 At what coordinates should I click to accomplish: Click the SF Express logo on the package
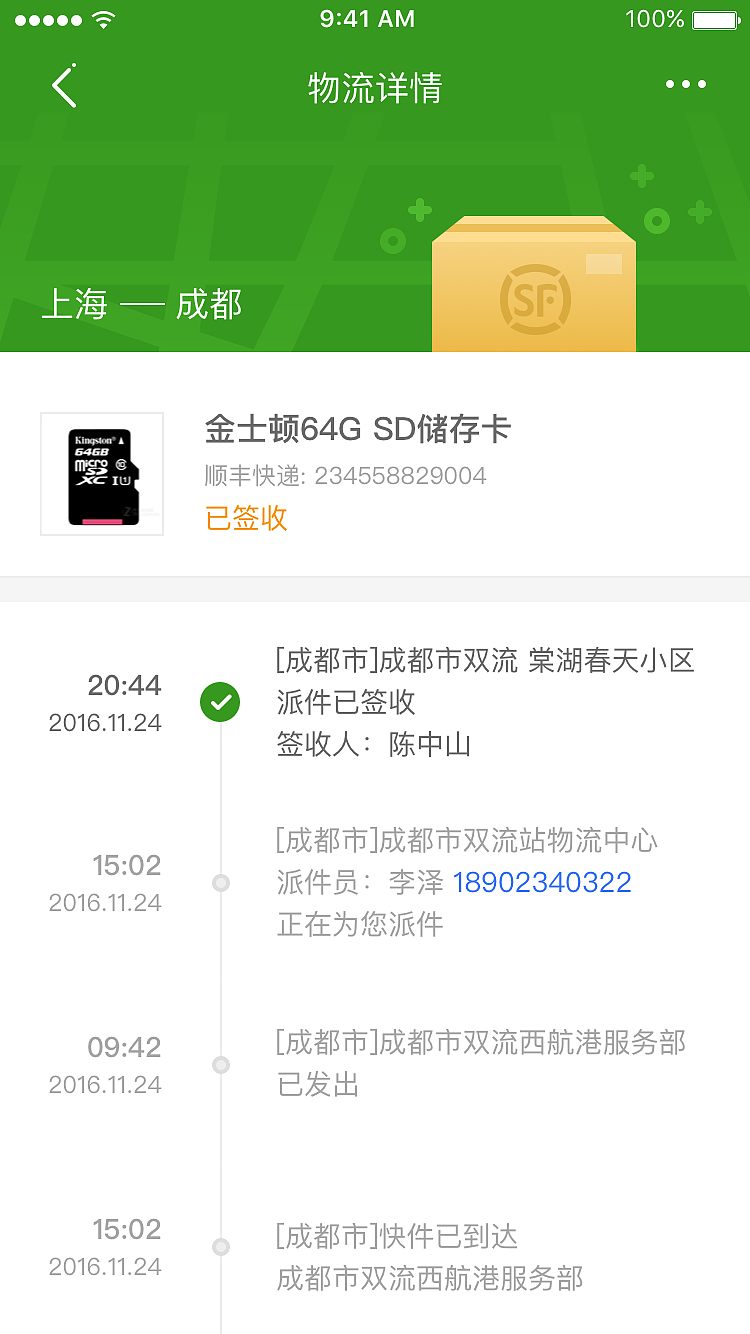pos(533,298)
